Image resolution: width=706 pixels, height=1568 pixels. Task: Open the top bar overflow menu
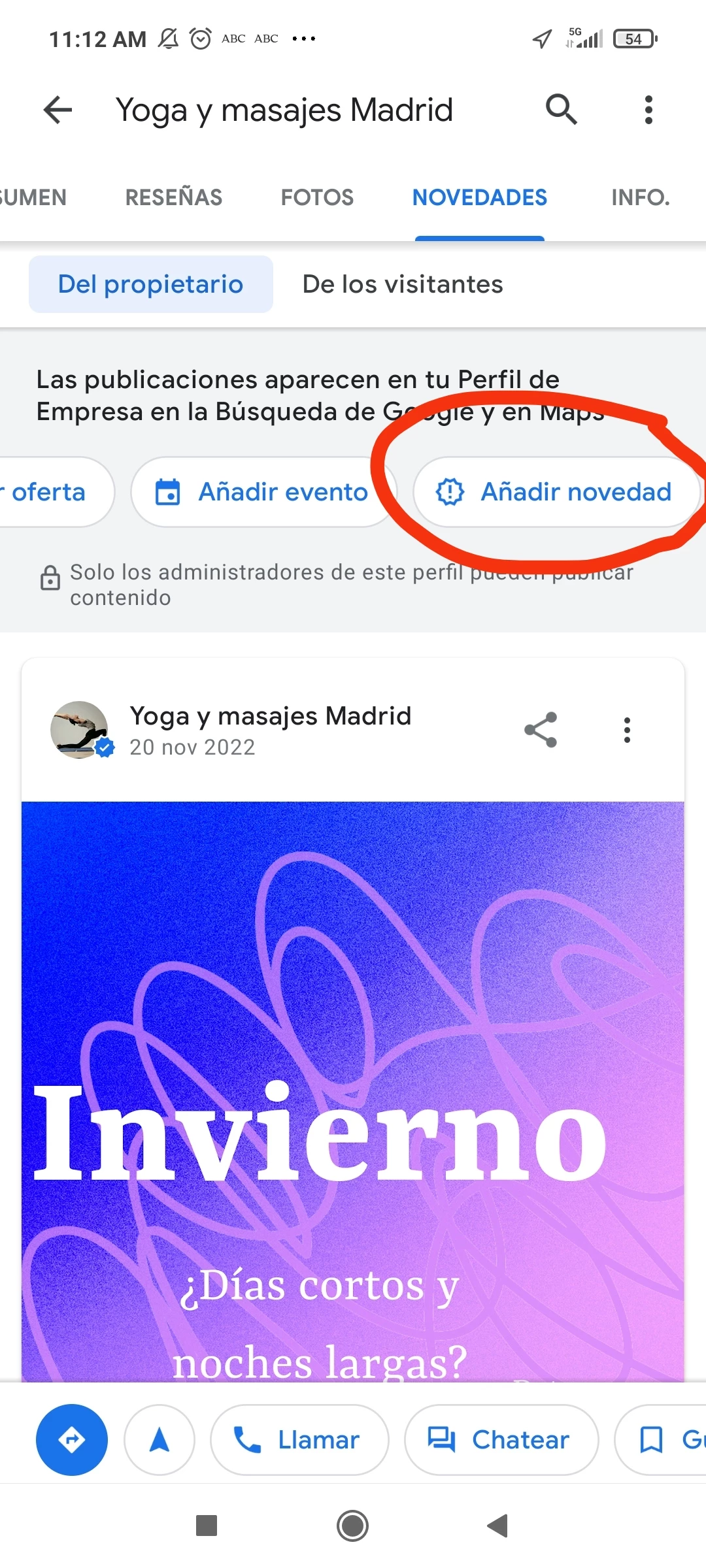(648, 110)
